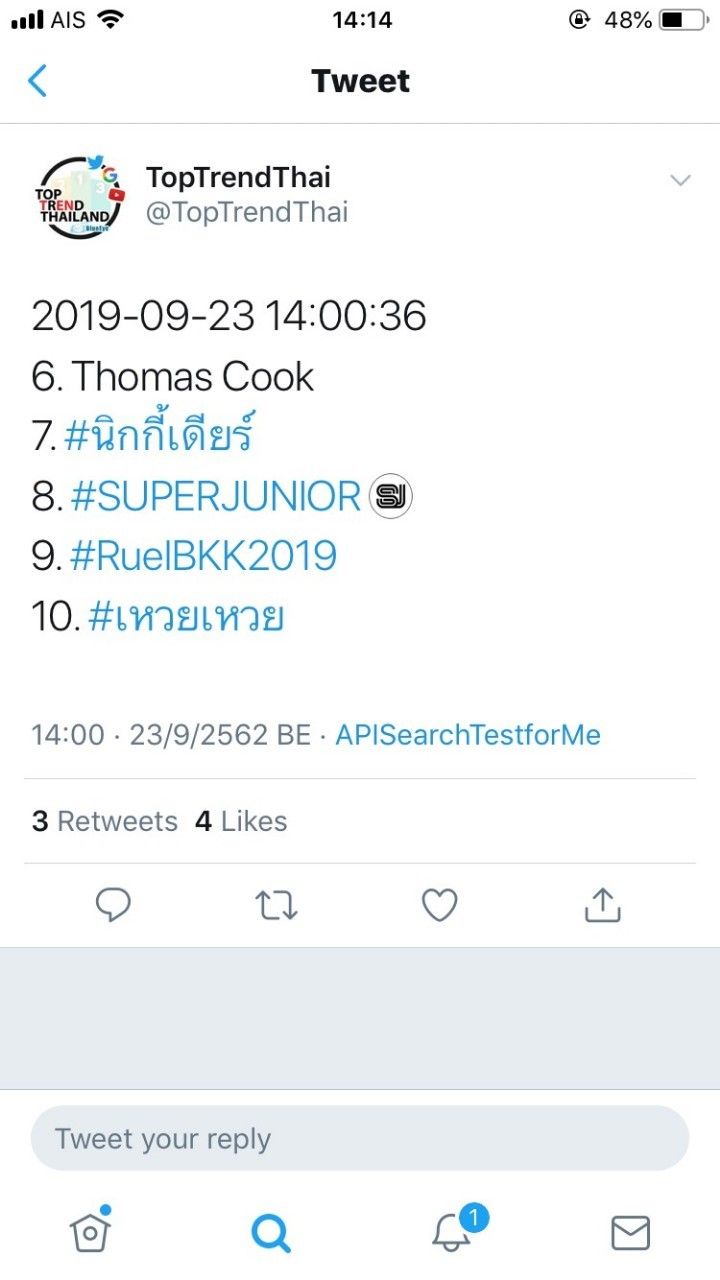Open the Messages tab
Image resolution: width=720 pixels, height=1280 pixels.
click(x=630, y=1232)
